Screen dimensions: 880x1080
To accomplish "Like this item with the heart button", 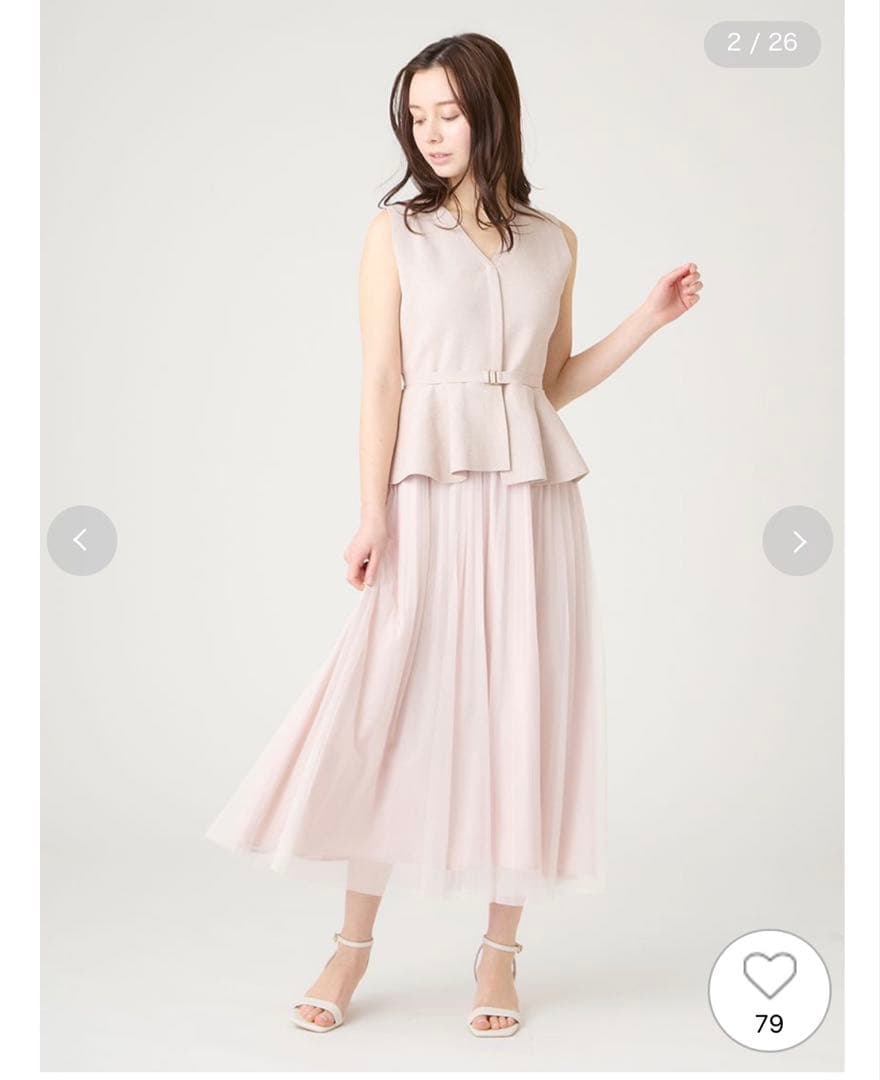I will coord(769,990).
